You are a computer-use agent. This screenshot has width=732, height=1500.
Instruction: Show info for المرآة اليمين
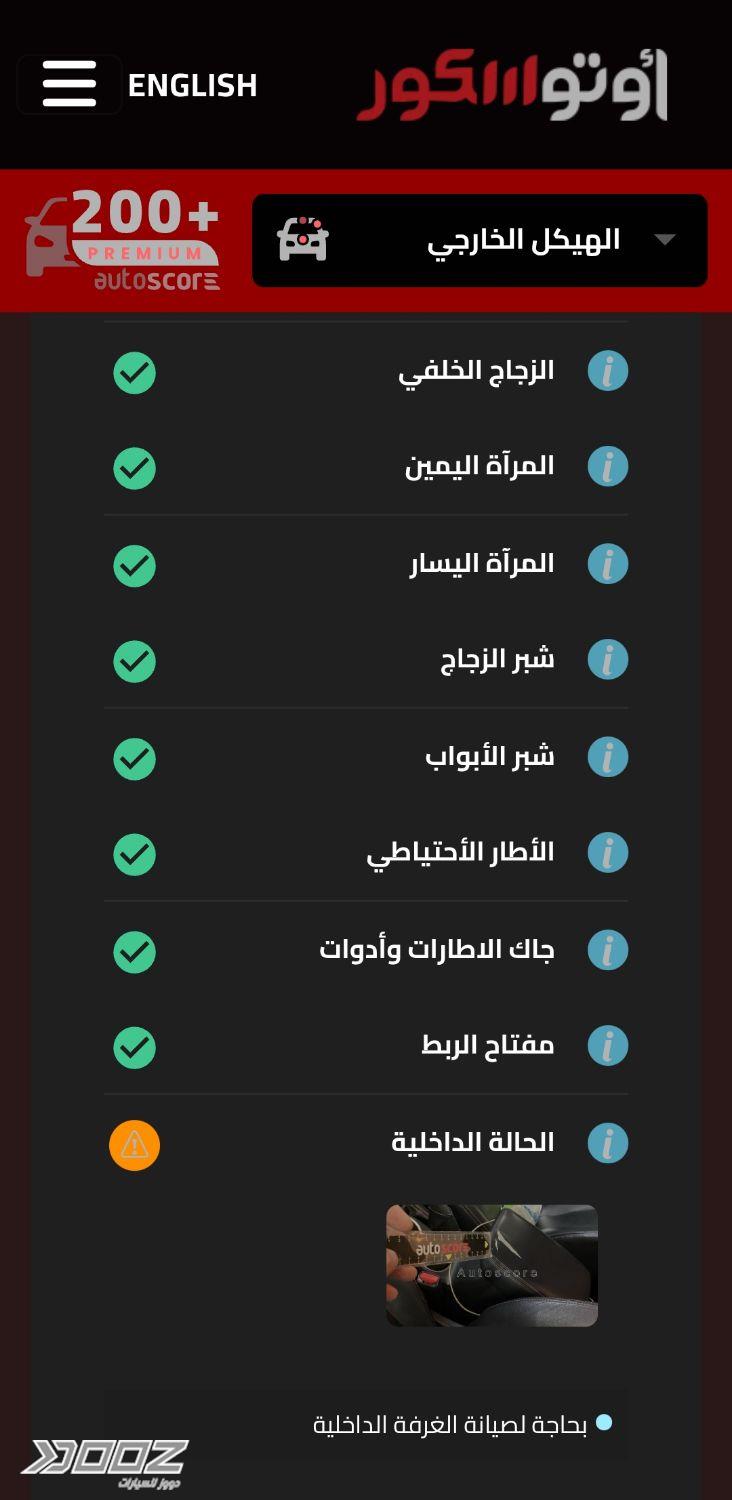point(608,466)
